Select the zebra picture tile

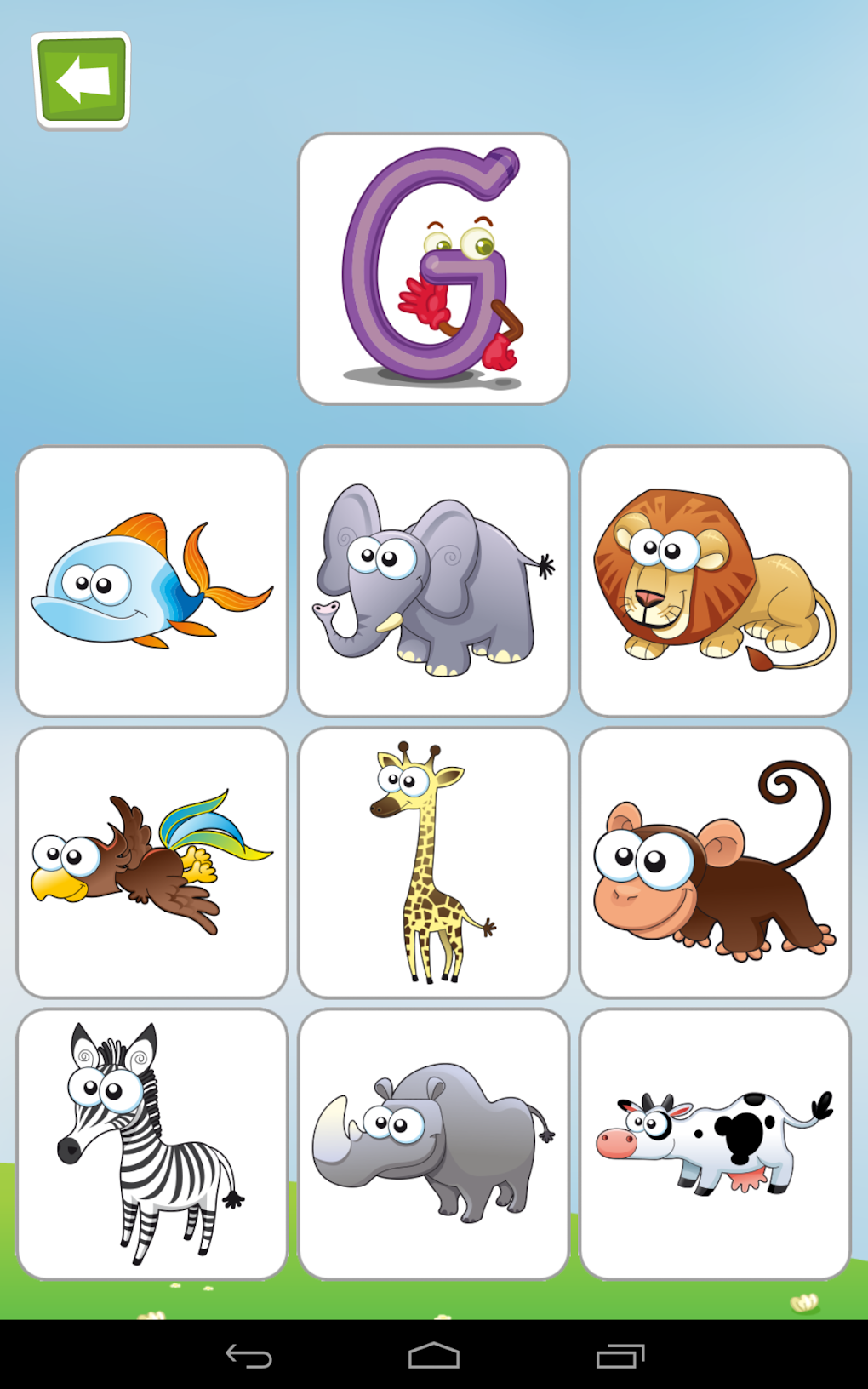[x=152, y=1143]
